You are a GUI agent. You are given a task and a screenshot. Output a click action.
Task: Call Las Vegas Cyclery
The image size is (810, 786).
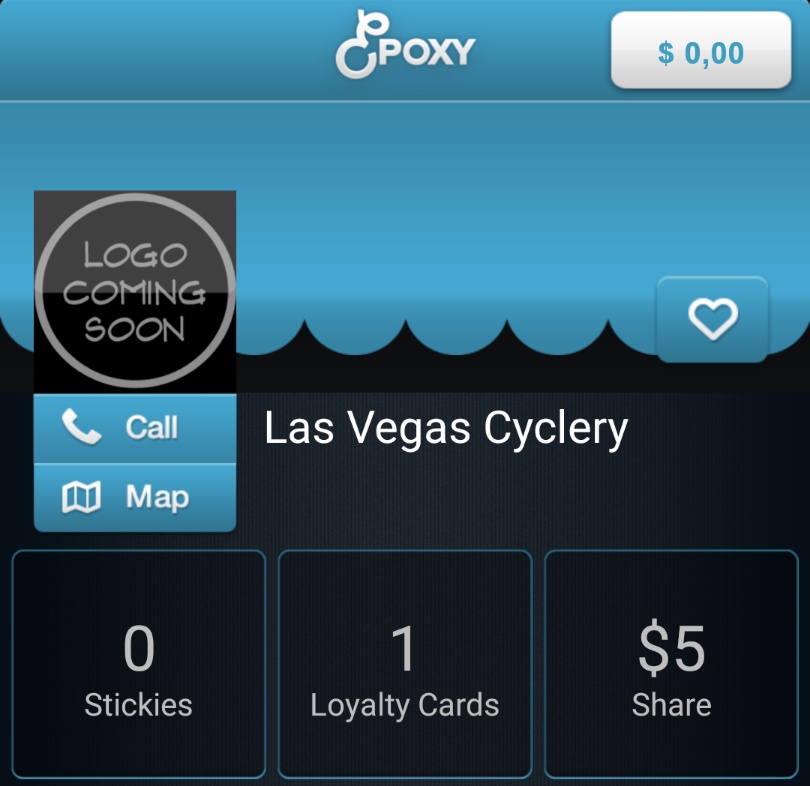(135, 428)
